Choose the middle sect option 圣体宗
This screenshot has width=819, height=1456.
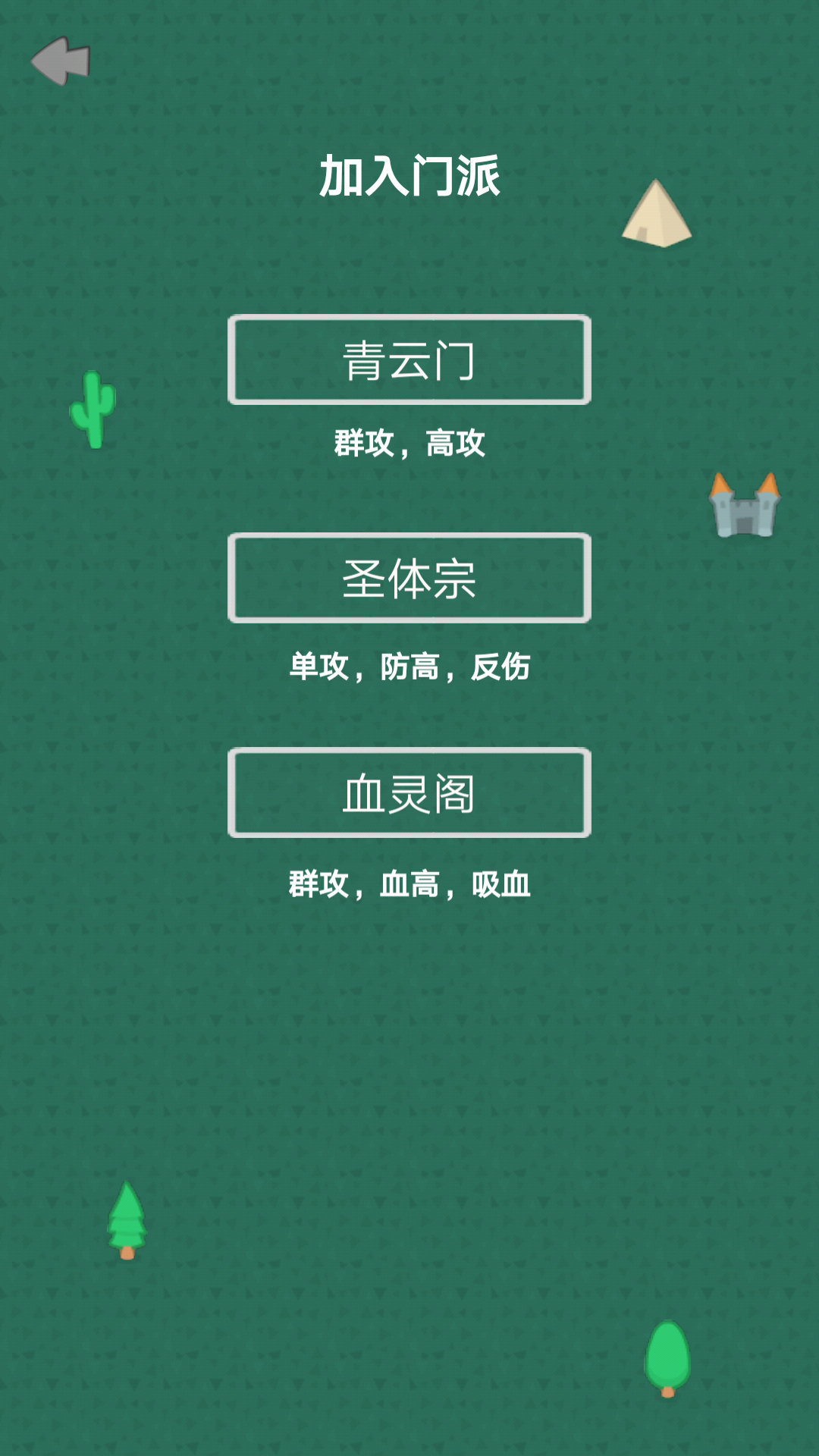pyautogui.click(x=409, y=578)
